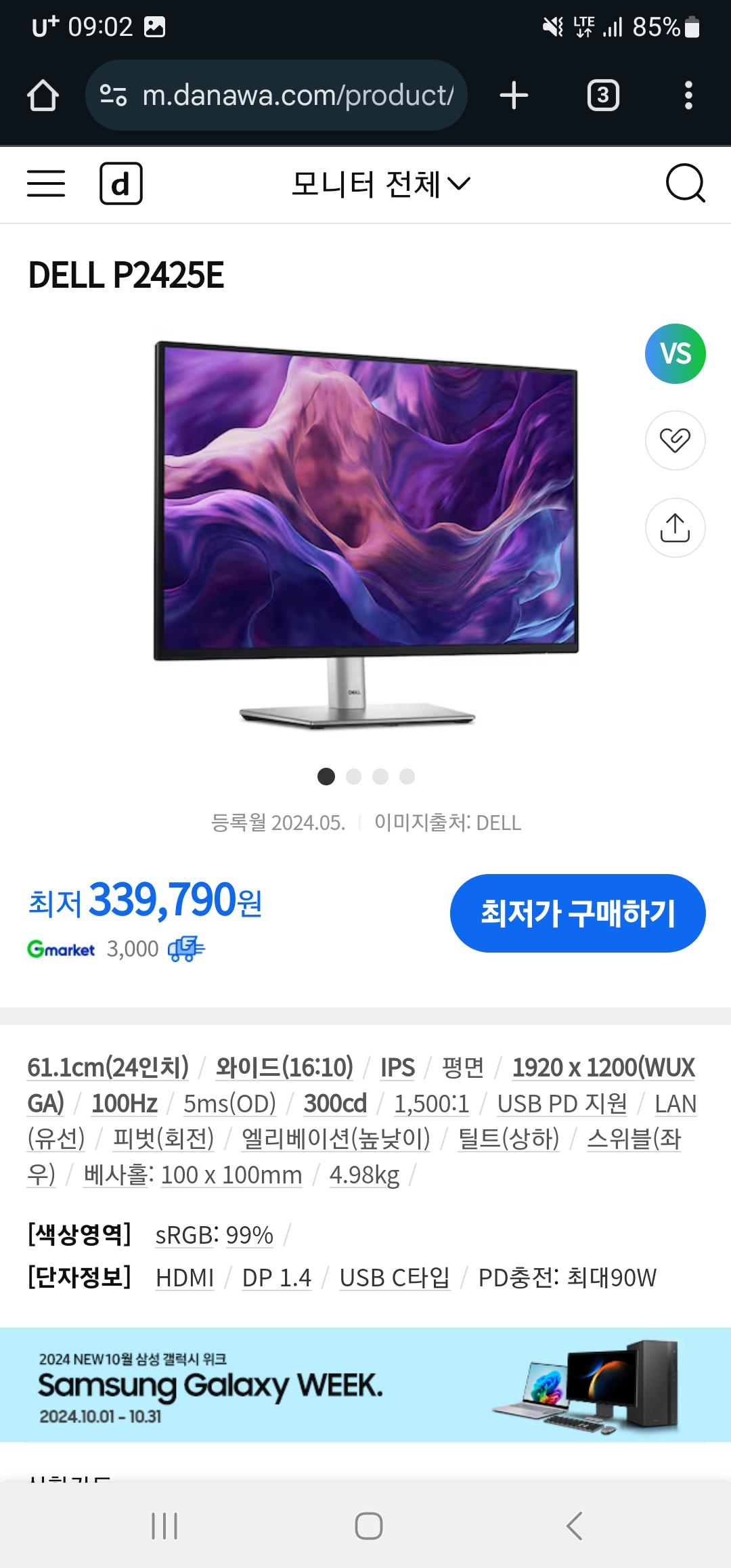Open the browser overflow menu
Screen dimensions: 731x1568
(x=688, y=95)
